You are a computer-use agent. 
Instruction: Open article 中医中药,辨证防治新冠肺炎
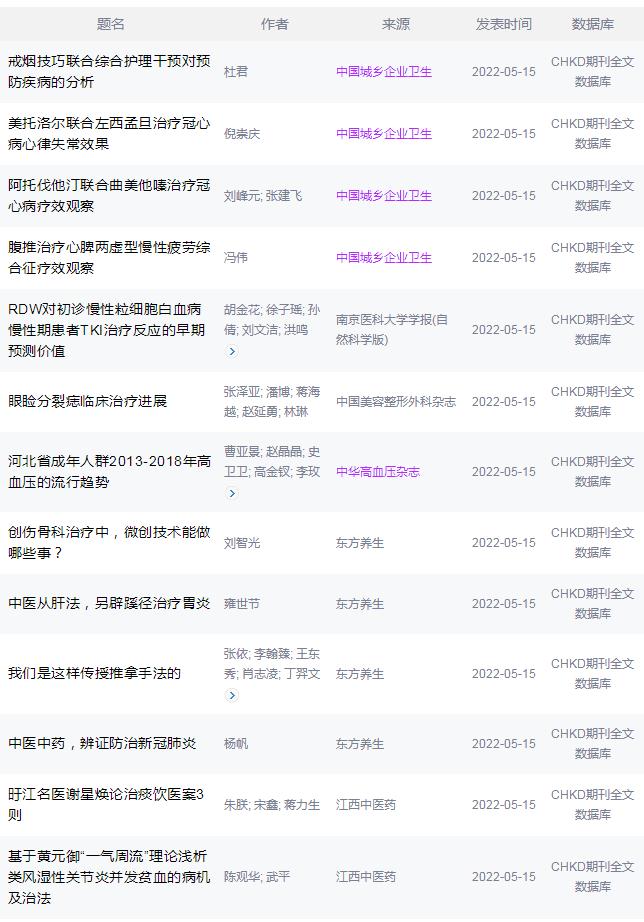[102, 743]
